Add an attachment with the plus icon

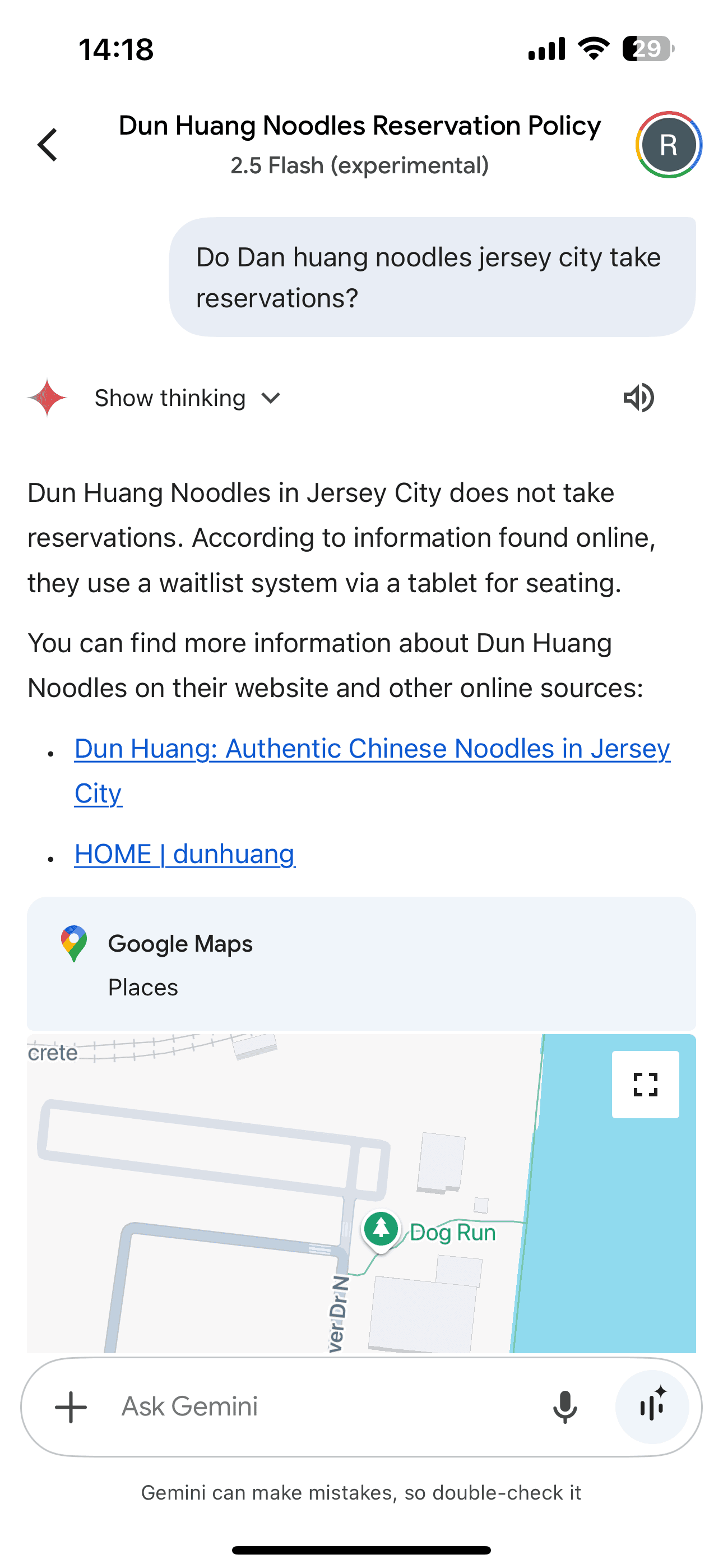[x=71, y=1407]
